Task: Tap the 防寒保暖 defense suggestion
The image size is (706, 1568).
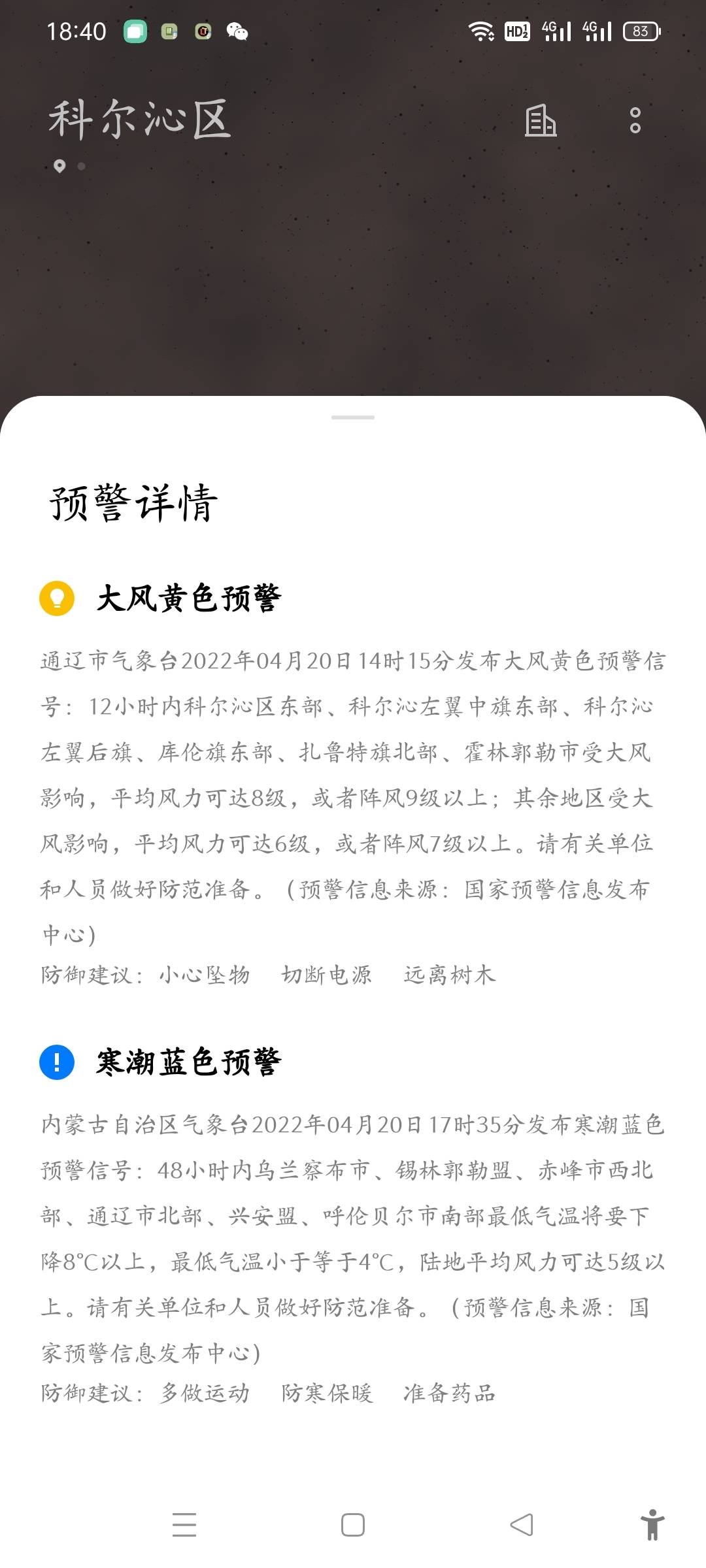Action: [x=328, y=1393]
